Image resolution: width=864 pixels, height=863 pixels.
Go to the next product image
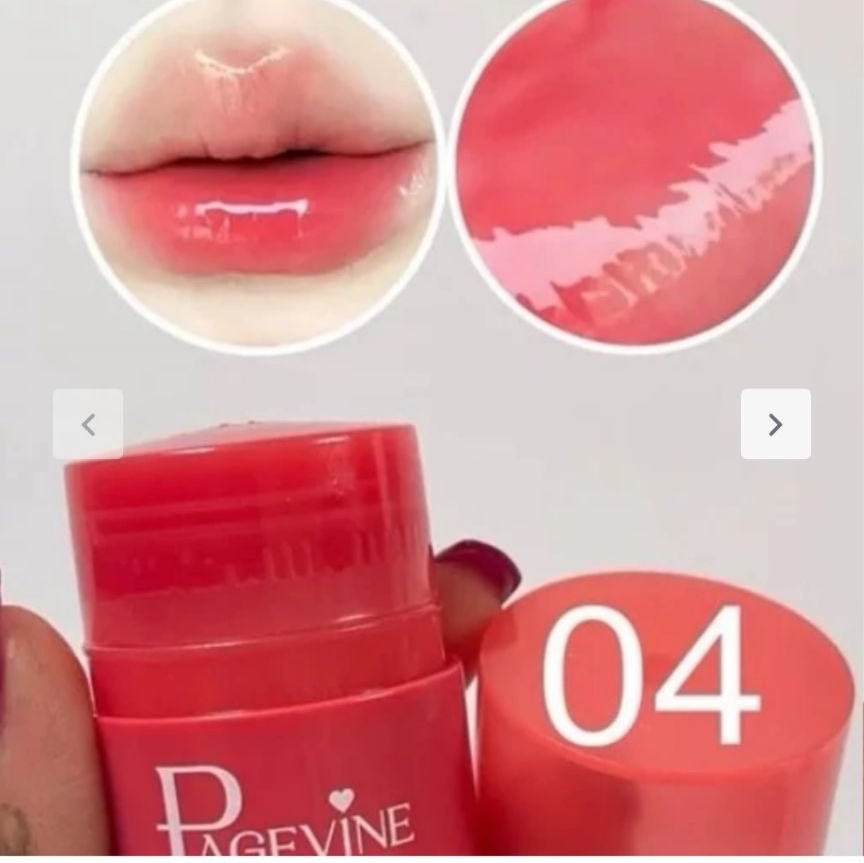[775, 424]
